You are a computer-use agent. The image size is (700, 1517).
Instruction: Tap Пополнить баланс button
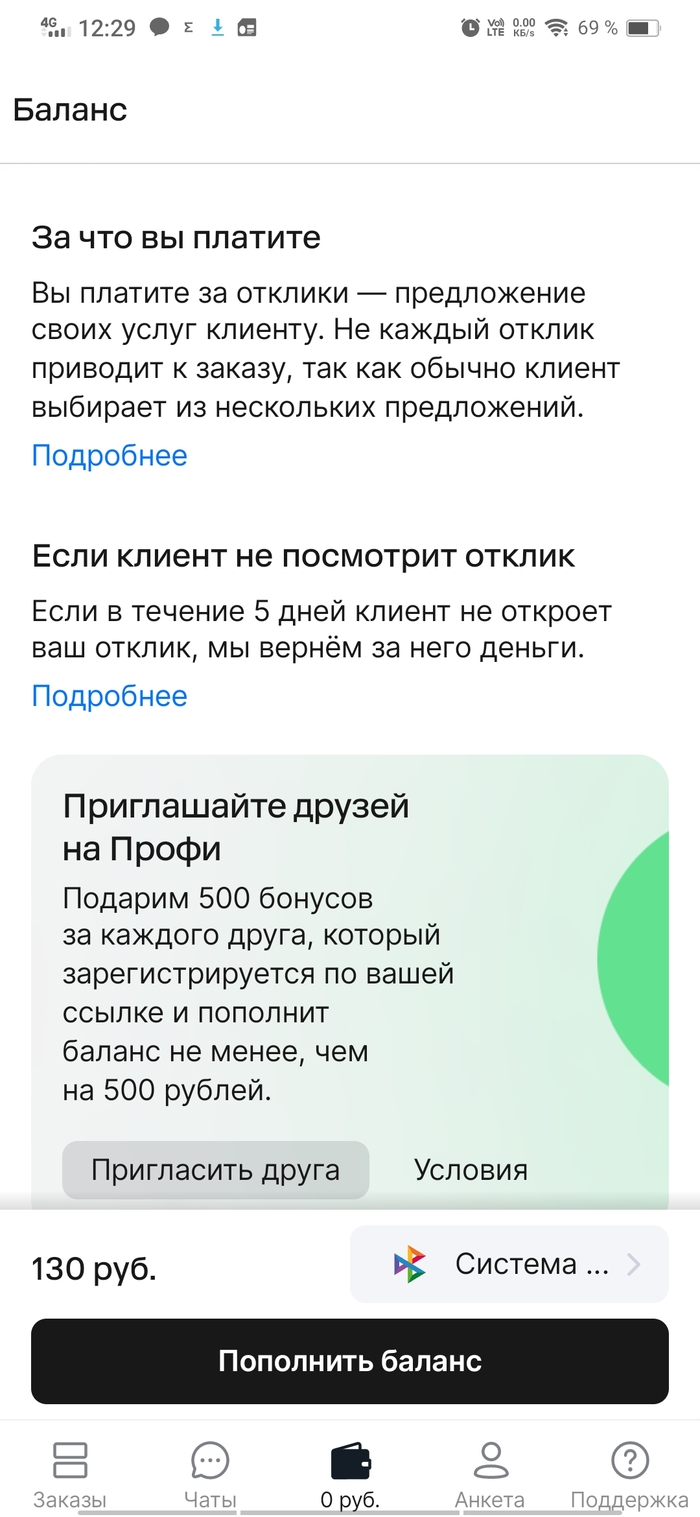(350, 1361)
